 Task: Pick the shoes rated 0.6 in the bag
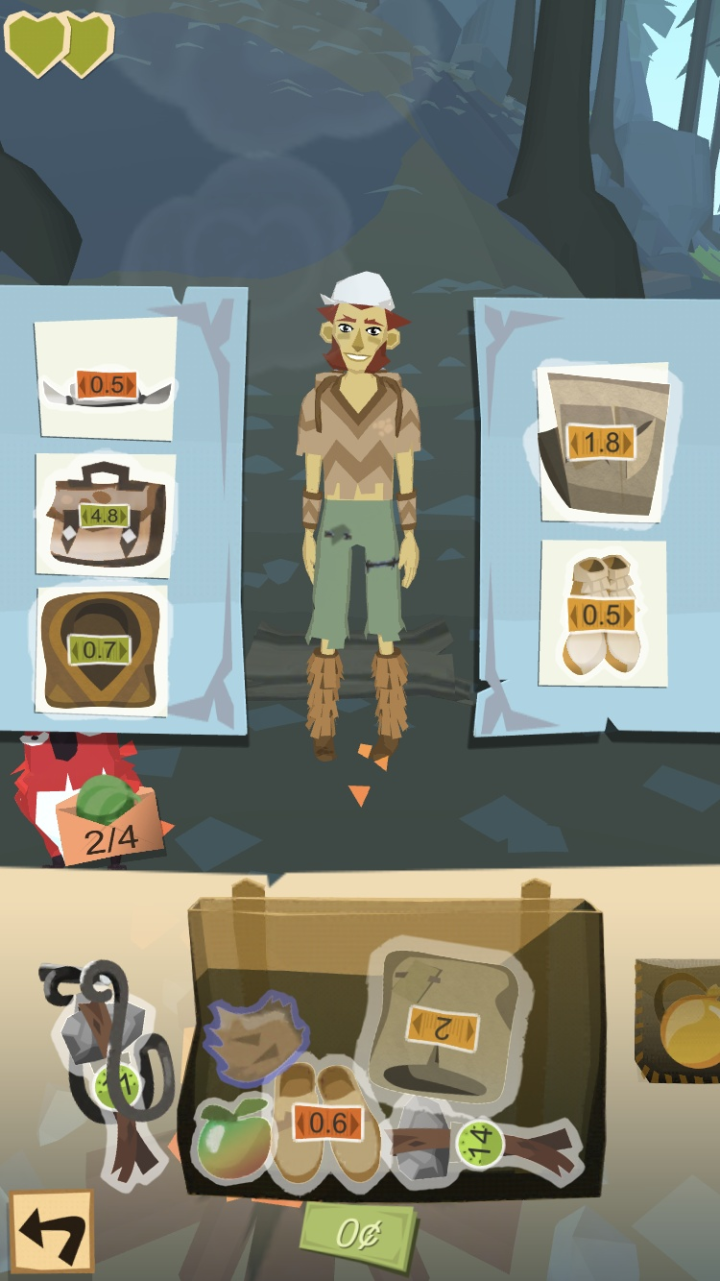(x=327, y=1126)
